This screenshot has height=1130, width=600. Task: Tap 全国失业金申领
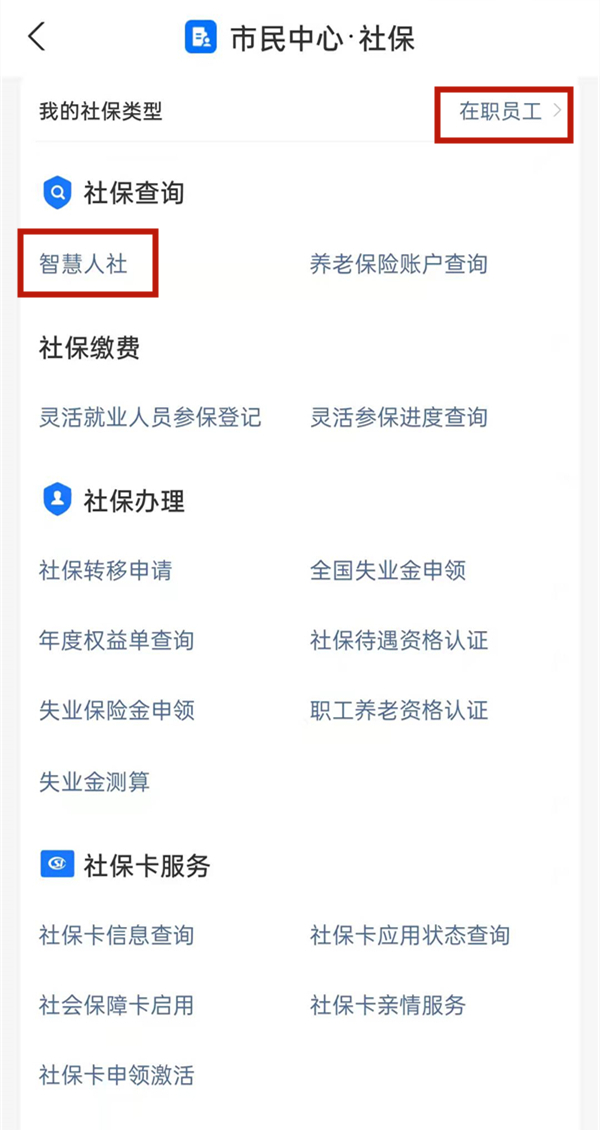388,570
